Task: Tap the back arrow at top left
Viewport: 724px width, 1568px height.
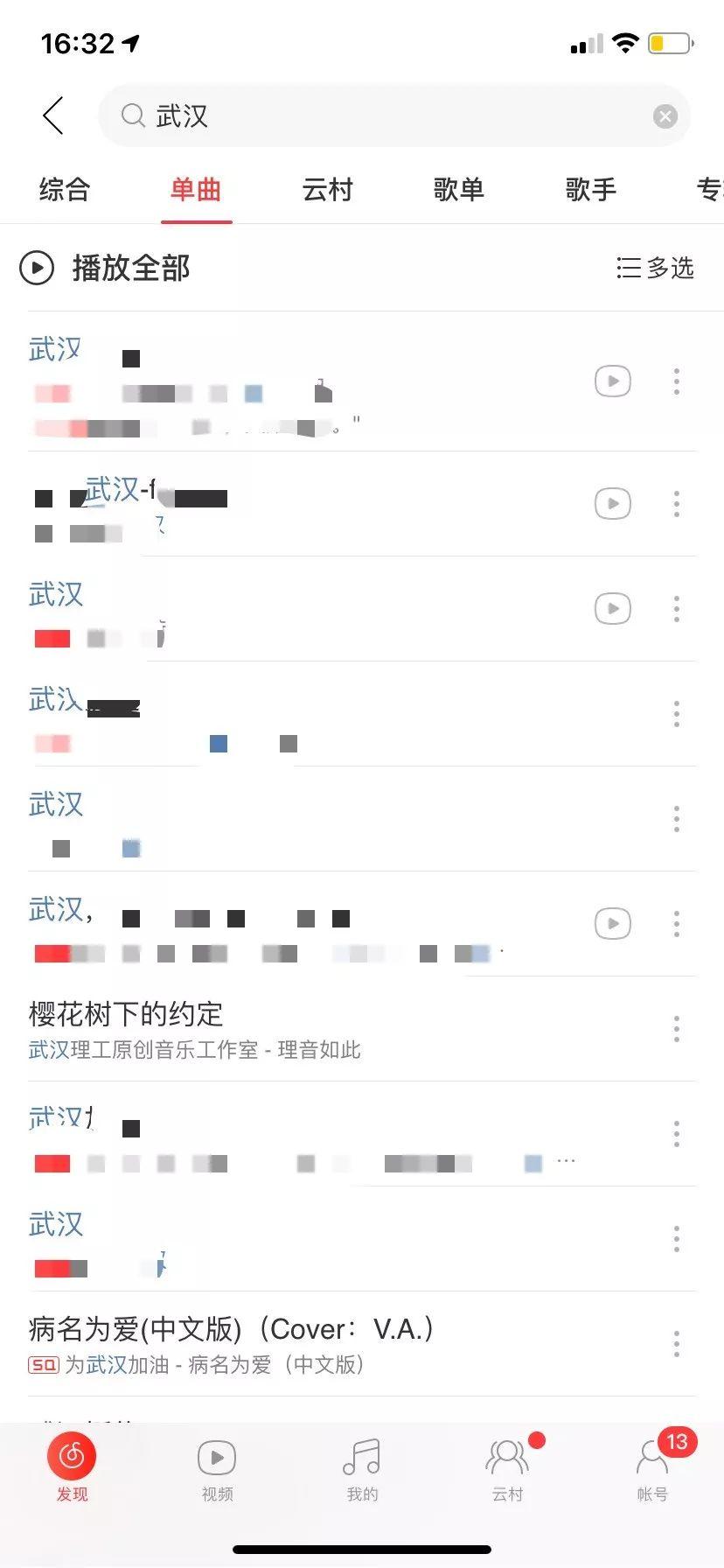Action: (x=52, y=115)
